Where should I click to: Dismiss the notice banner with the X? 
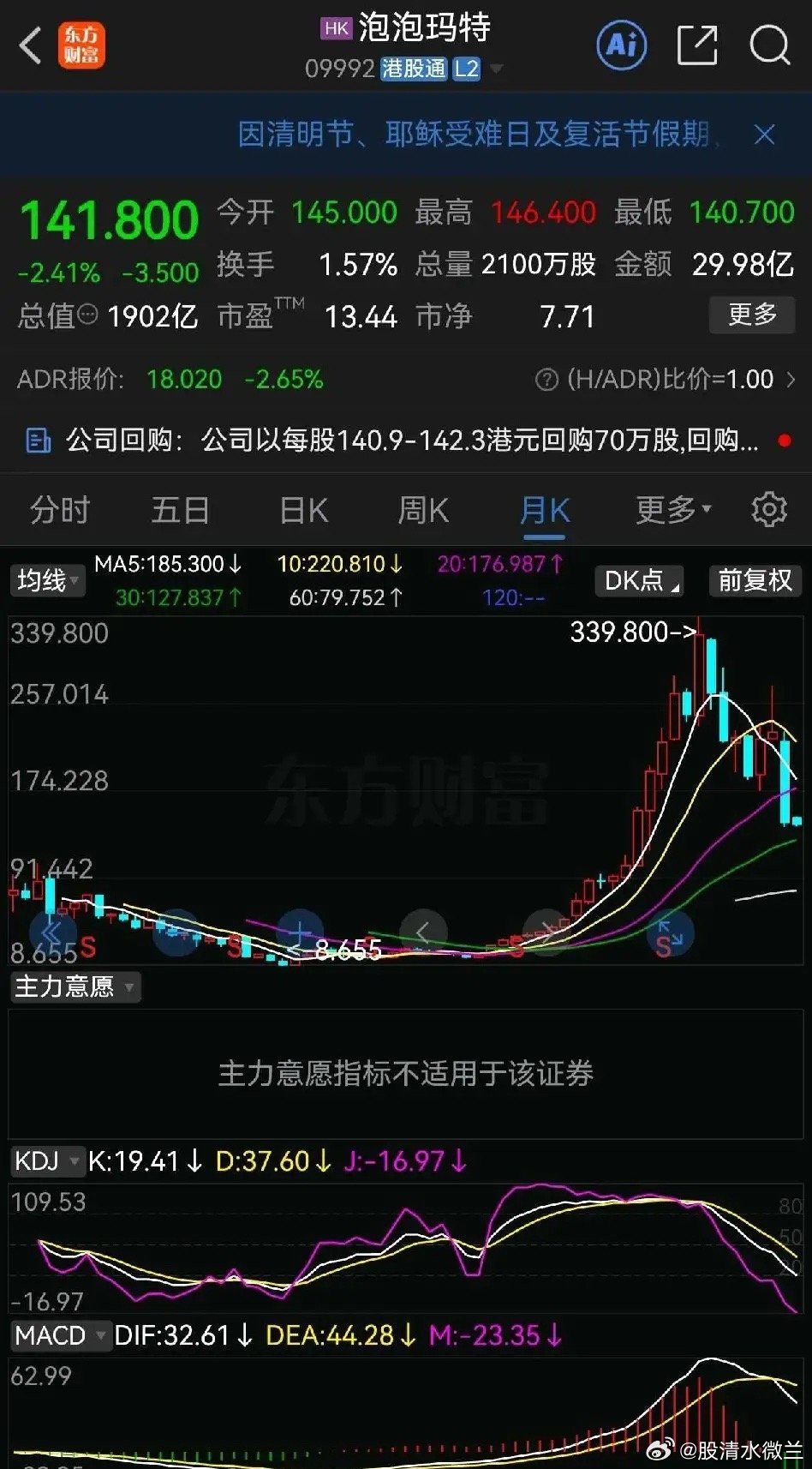(x=763, y=134)
